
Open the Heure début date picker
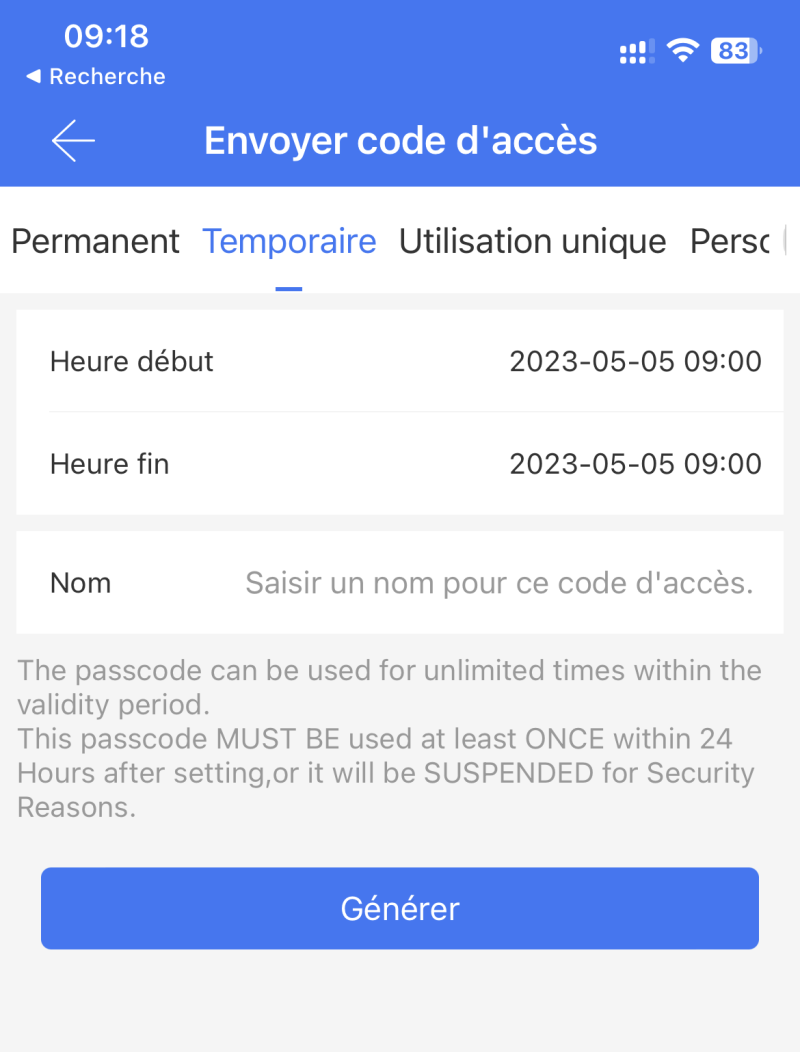(x=400, y=361)
